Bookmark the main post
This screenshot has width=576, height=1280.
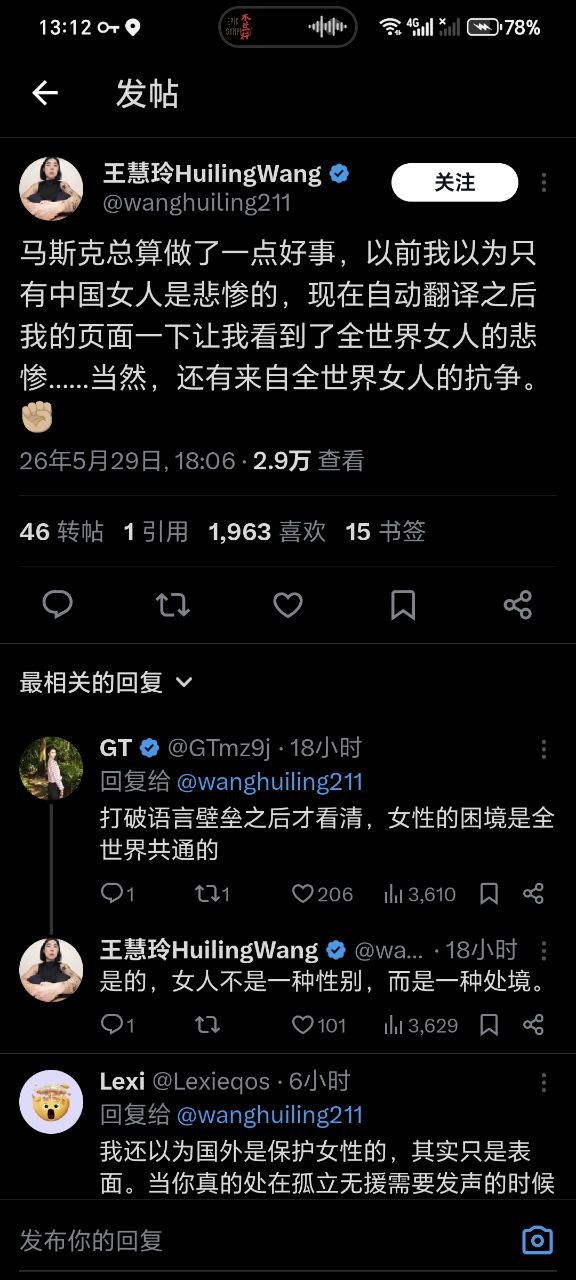pyautogui.click(x=403, y=604)
